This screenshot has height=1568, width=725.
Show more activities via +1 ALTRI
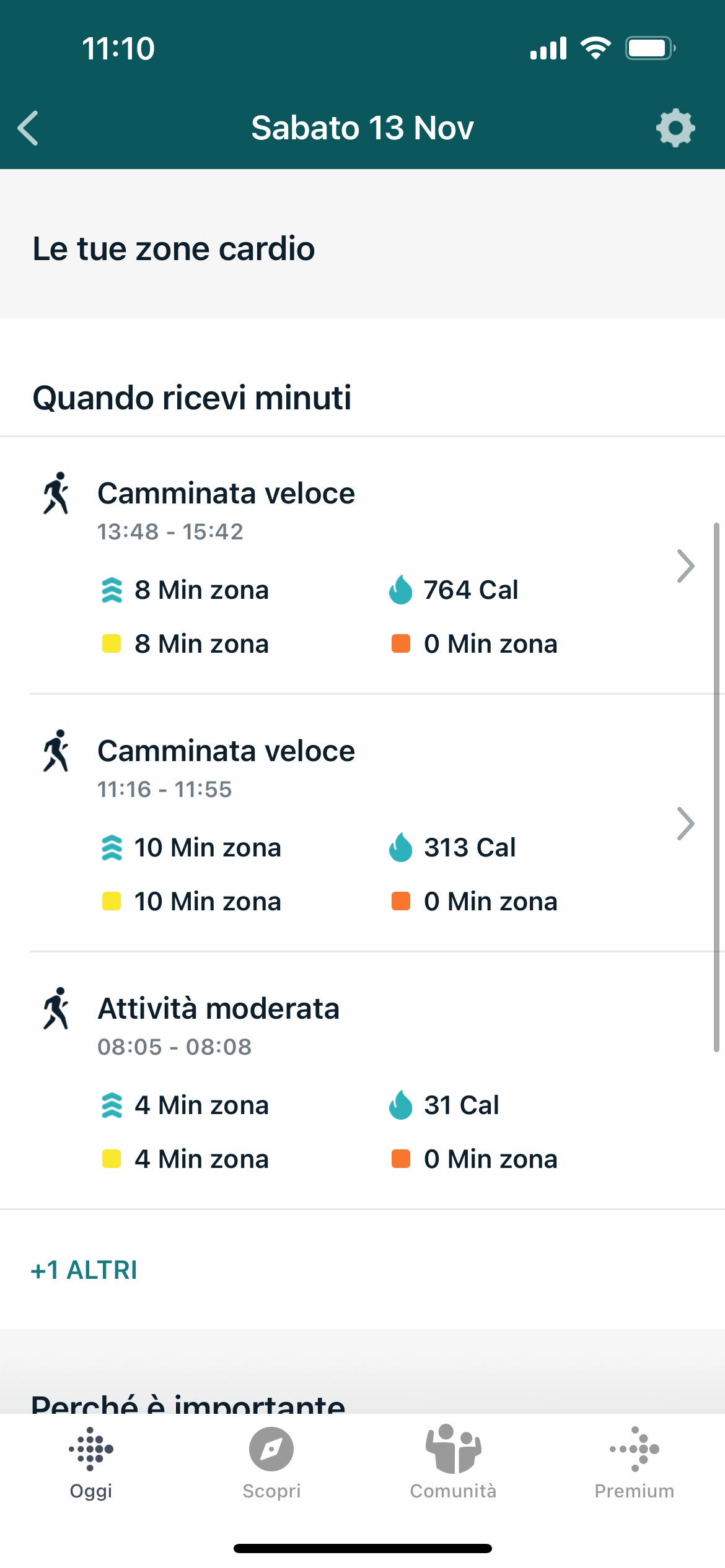[84, 1270]
